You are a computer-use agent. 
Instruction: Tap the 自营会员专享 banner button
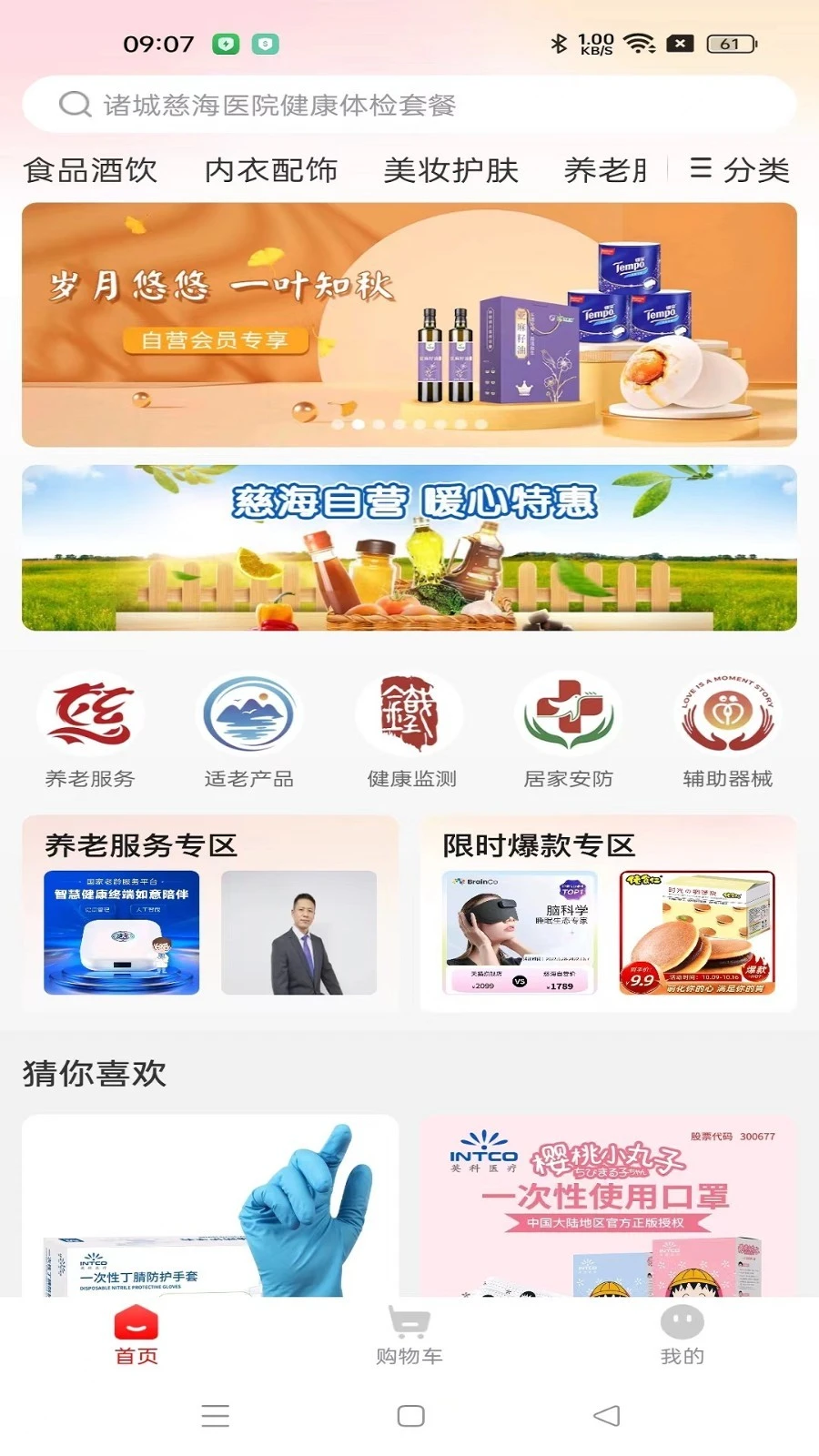tap(217, 342)
